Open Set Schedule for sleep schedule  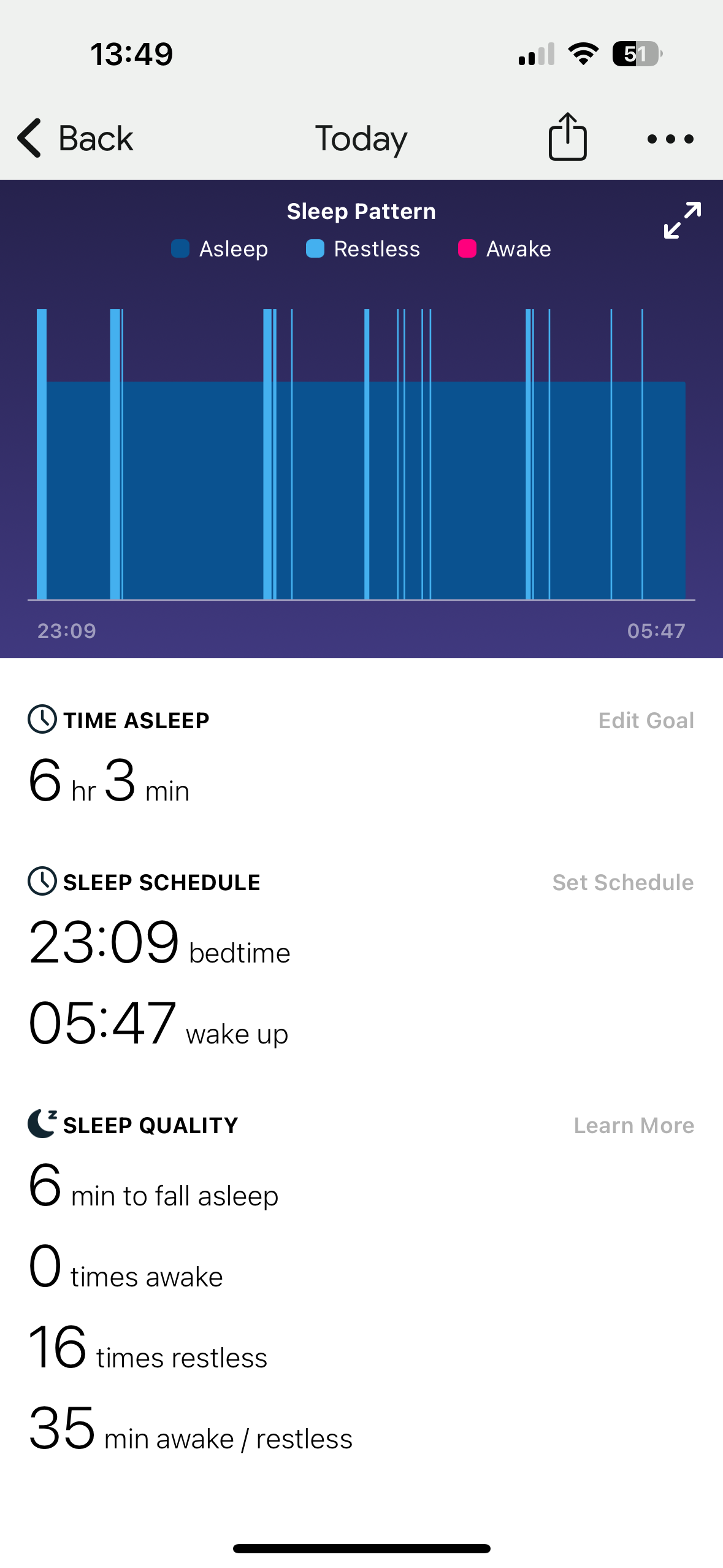(x=622, y=882)
